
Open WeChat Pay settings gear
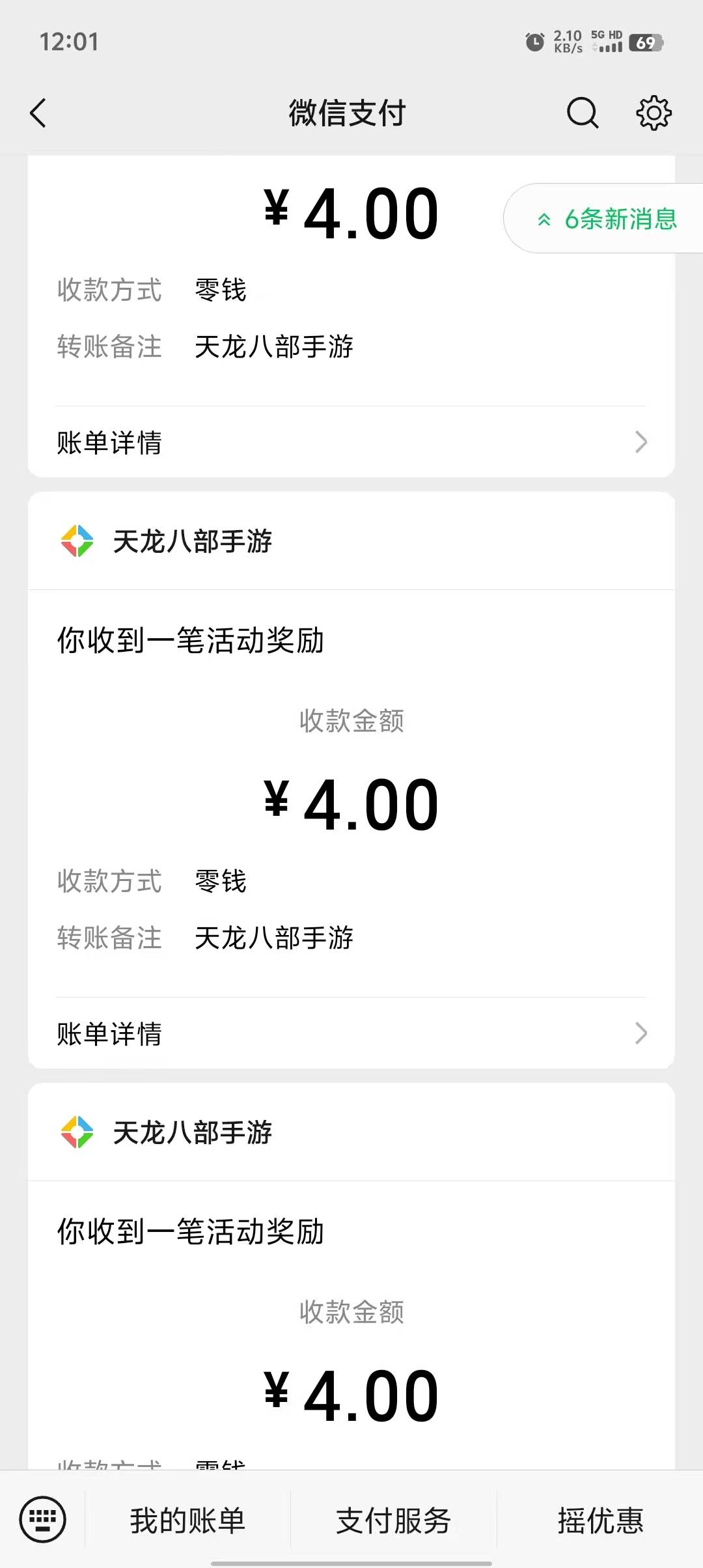(654, 113)
